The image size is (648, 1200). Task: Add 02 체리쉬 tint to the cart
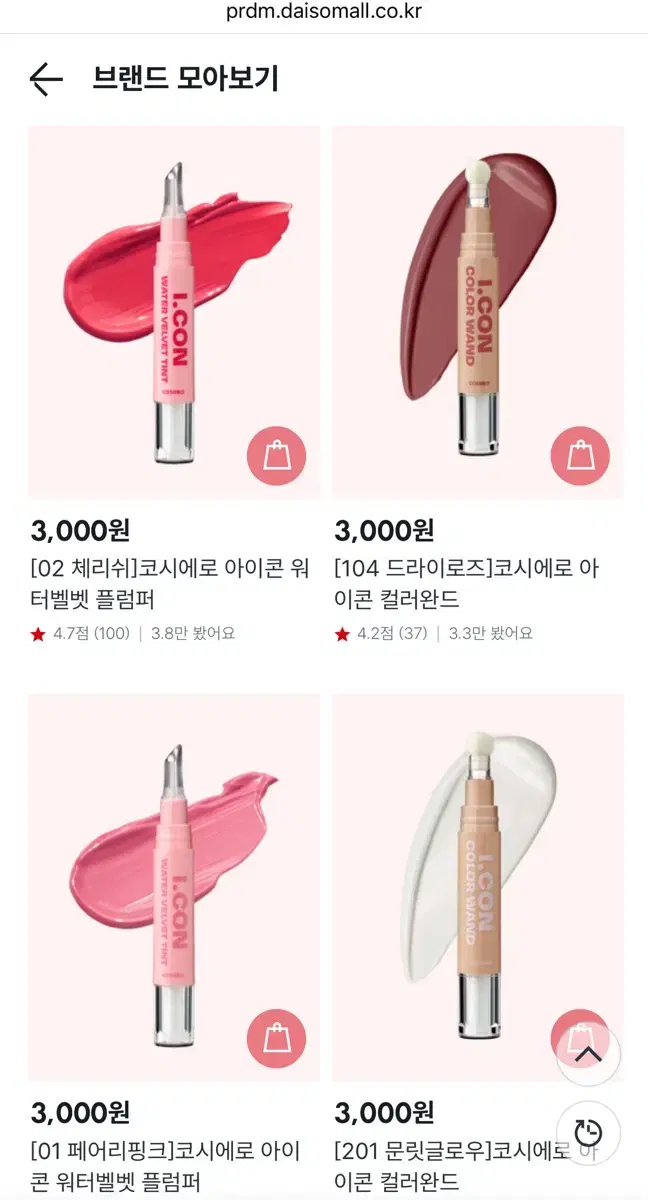276,456
